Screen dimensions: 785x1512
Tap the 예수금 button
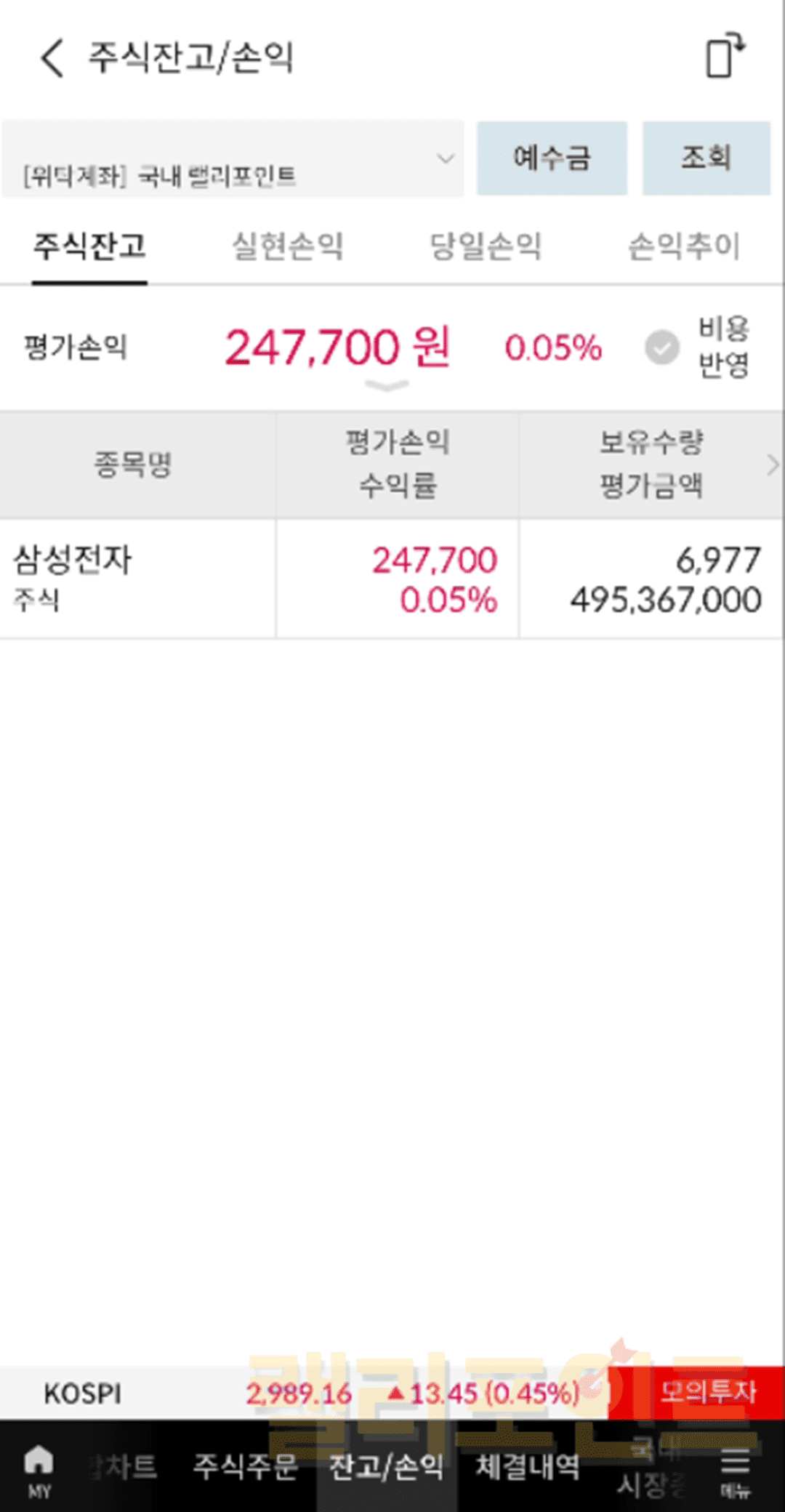[552, 158]
